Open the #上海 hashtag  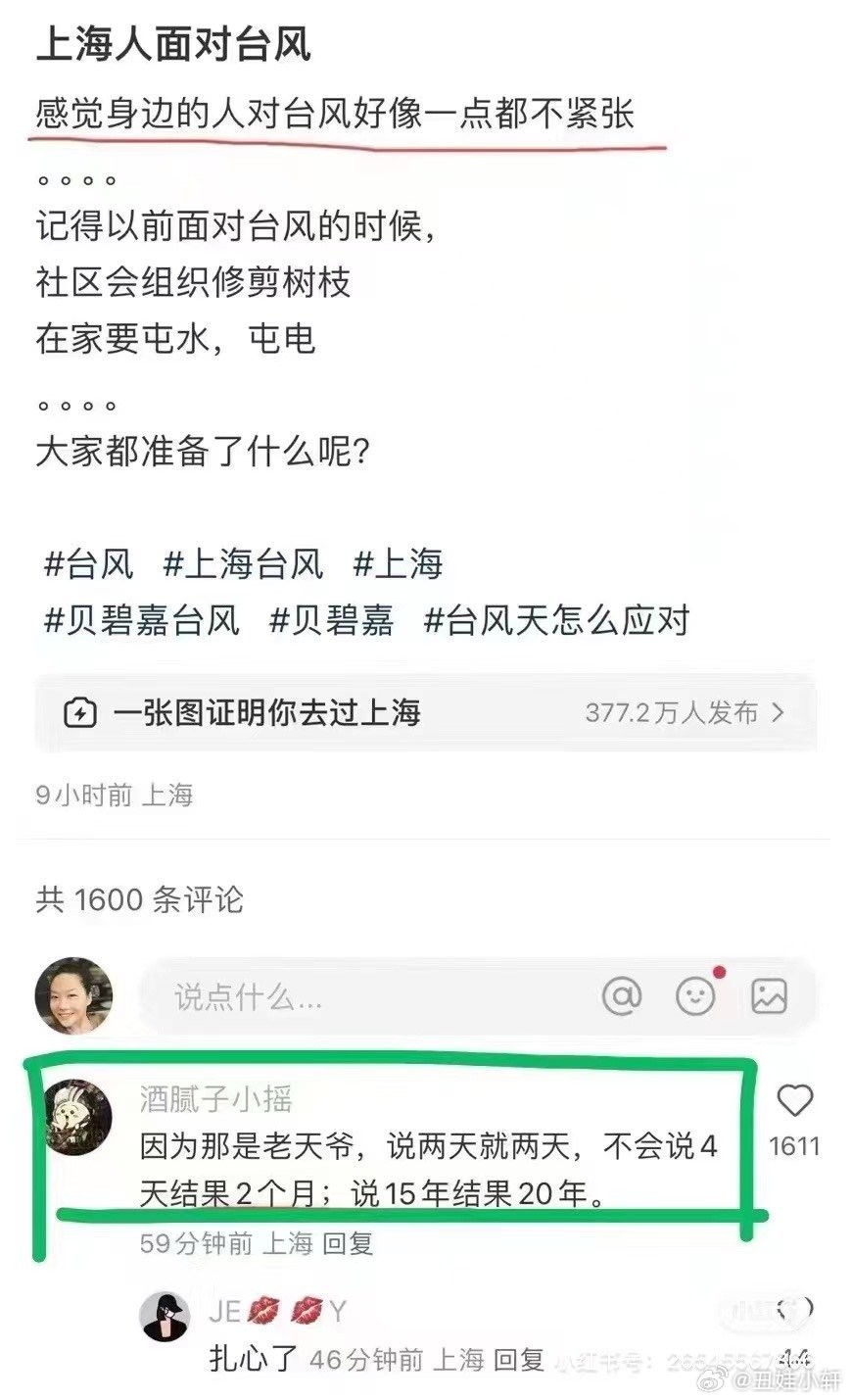coord(398,563)
